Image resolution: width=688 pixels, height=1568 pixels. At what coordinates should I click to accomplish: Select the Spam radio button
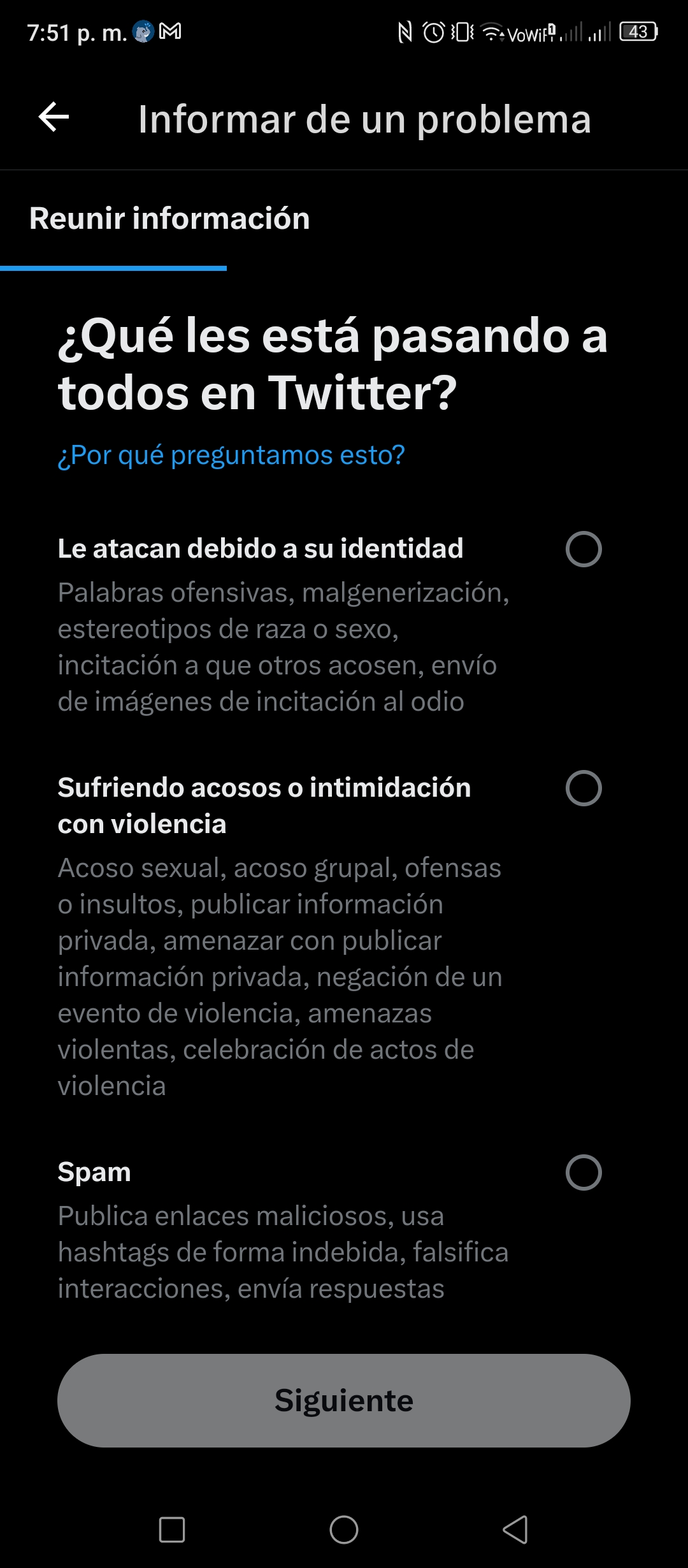[x=584, y=1172]
